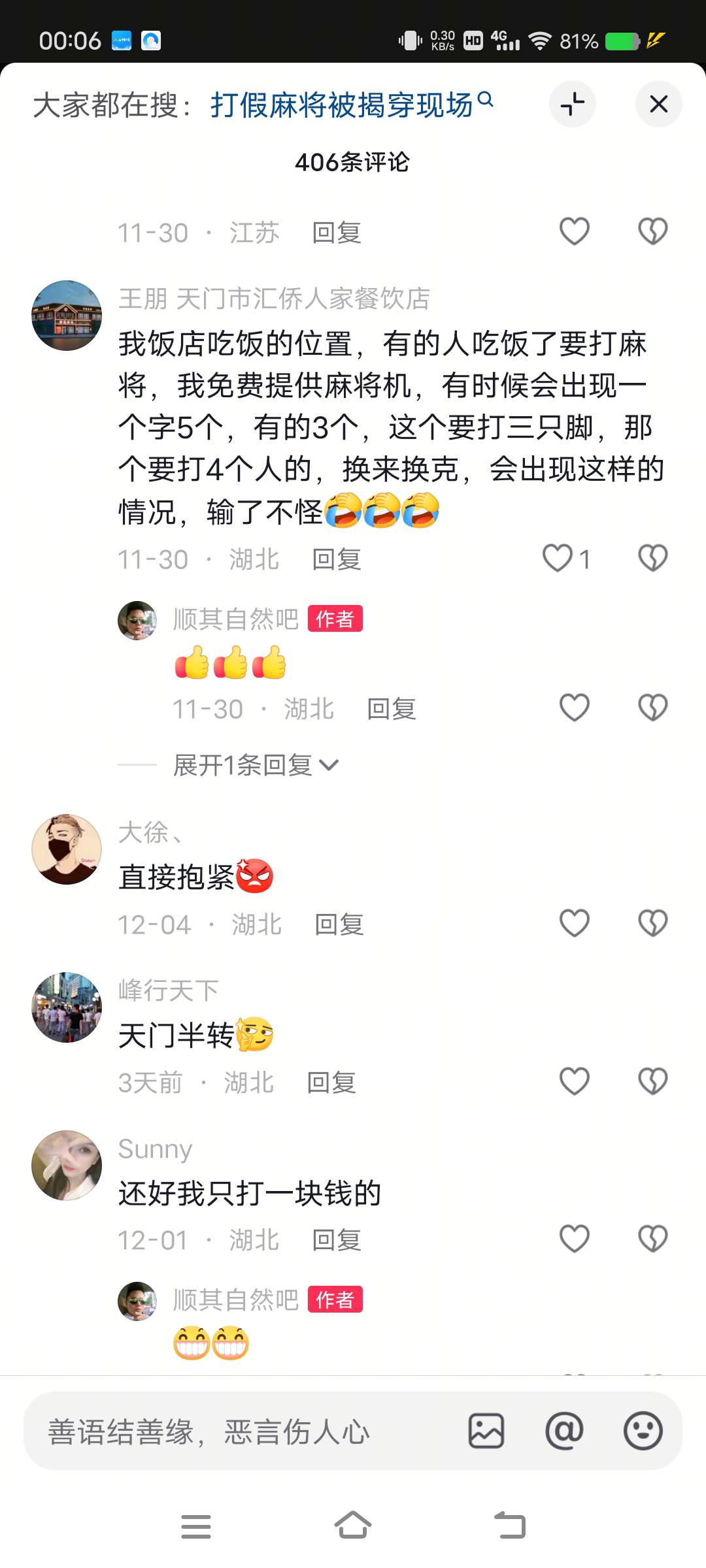
Task: Open the emoji picker
Action: (x=643, y=1431)
